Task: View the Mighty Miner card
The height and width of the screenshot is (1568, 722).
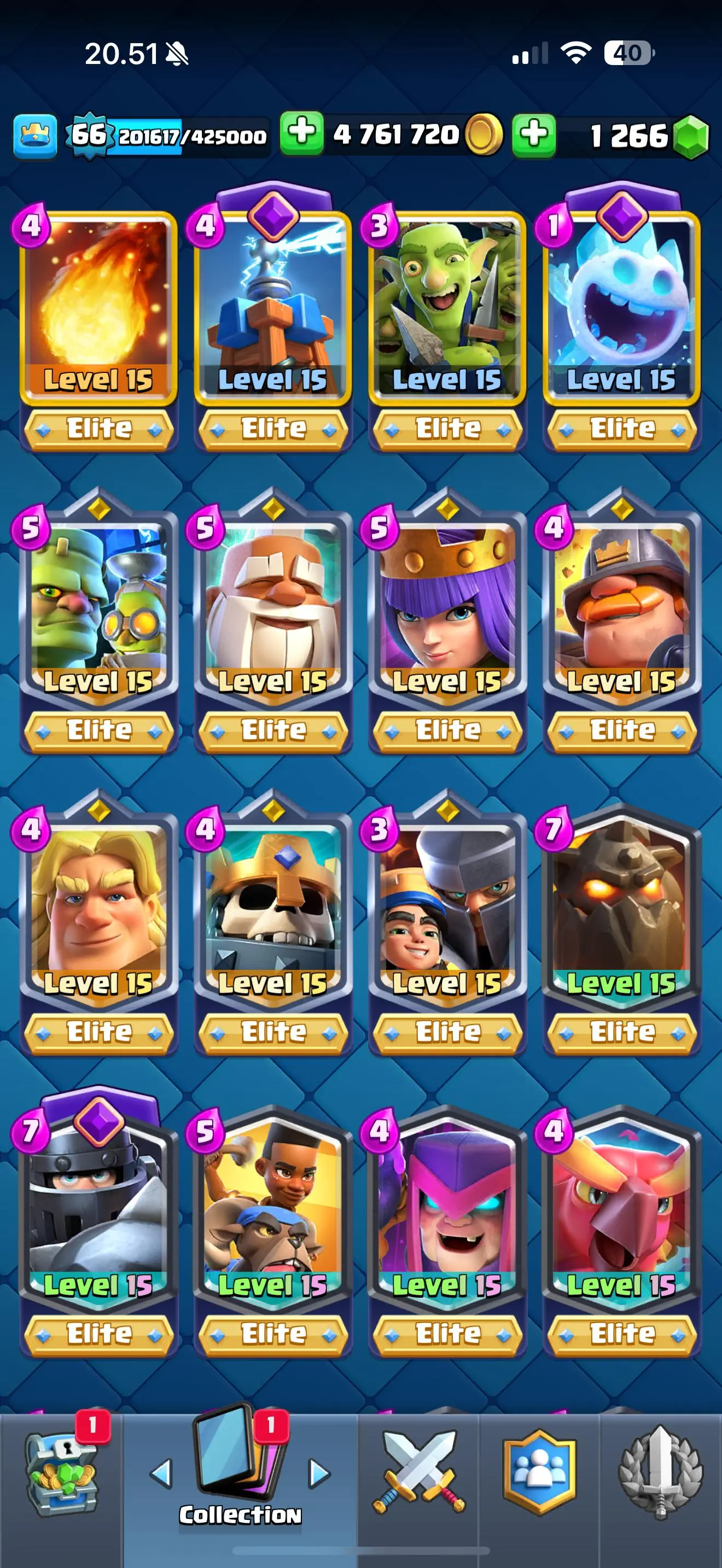Action: [621, 606]
